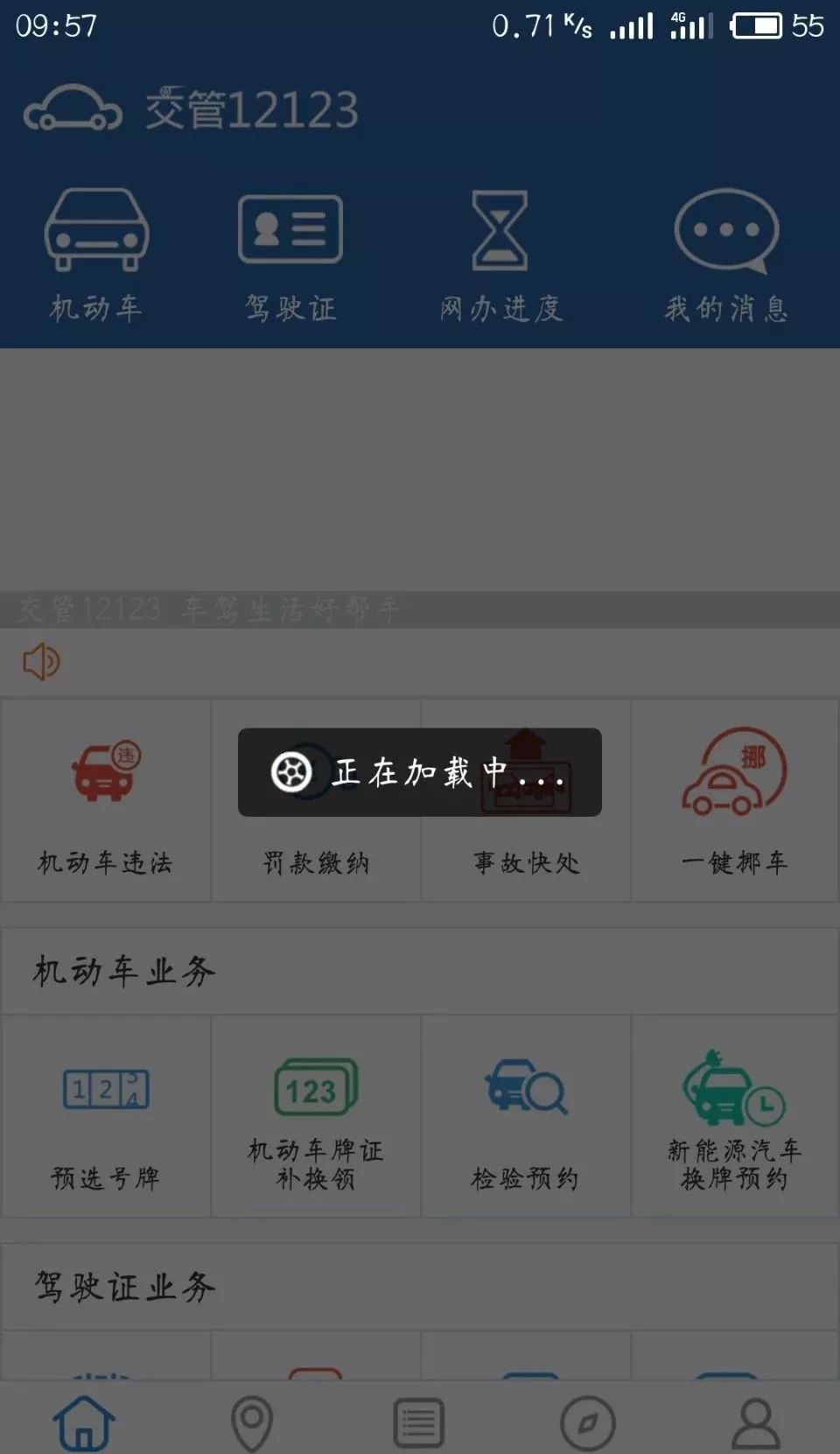Open 机动车违法 lookup

click(105, 801)
